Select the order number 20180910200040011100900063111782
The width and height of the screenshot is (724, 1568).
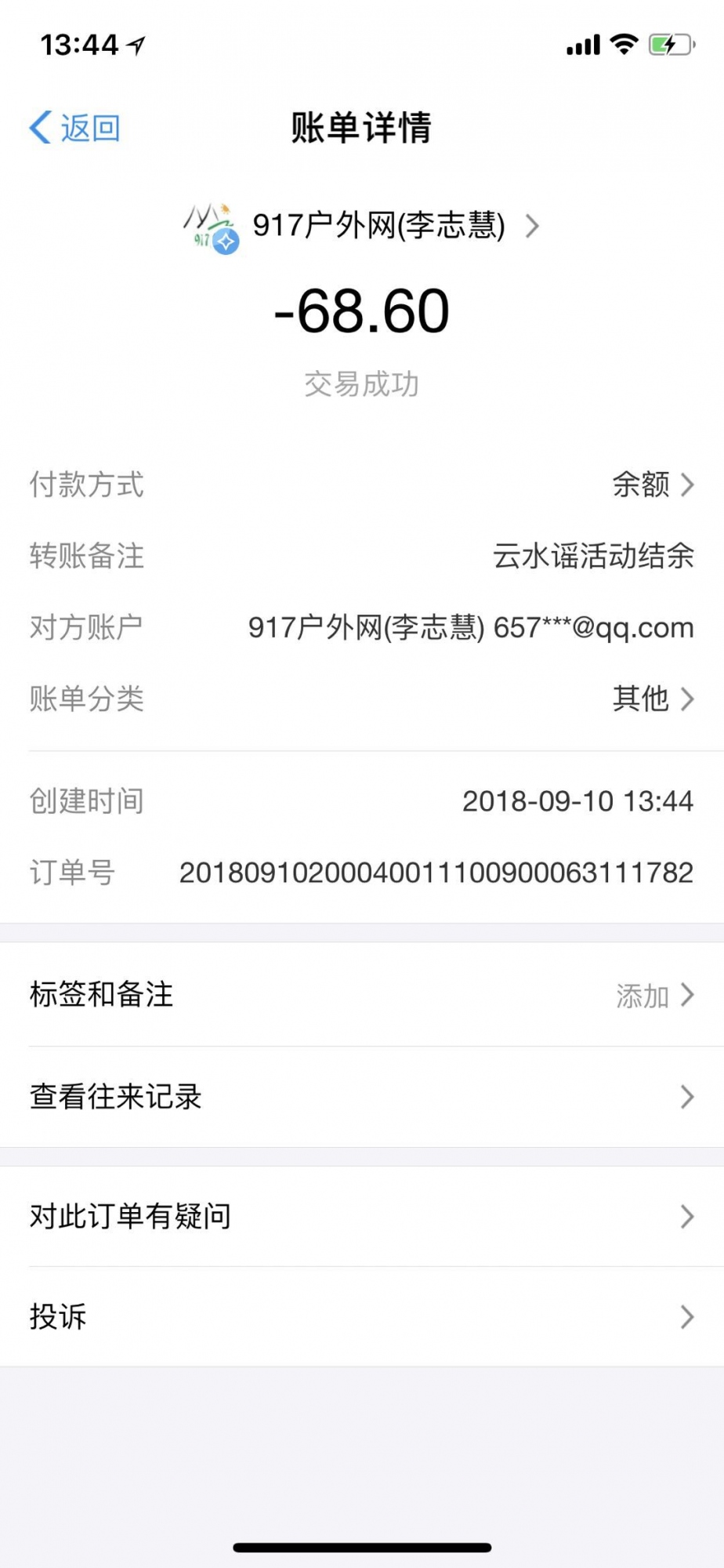(x=436, y=870)
